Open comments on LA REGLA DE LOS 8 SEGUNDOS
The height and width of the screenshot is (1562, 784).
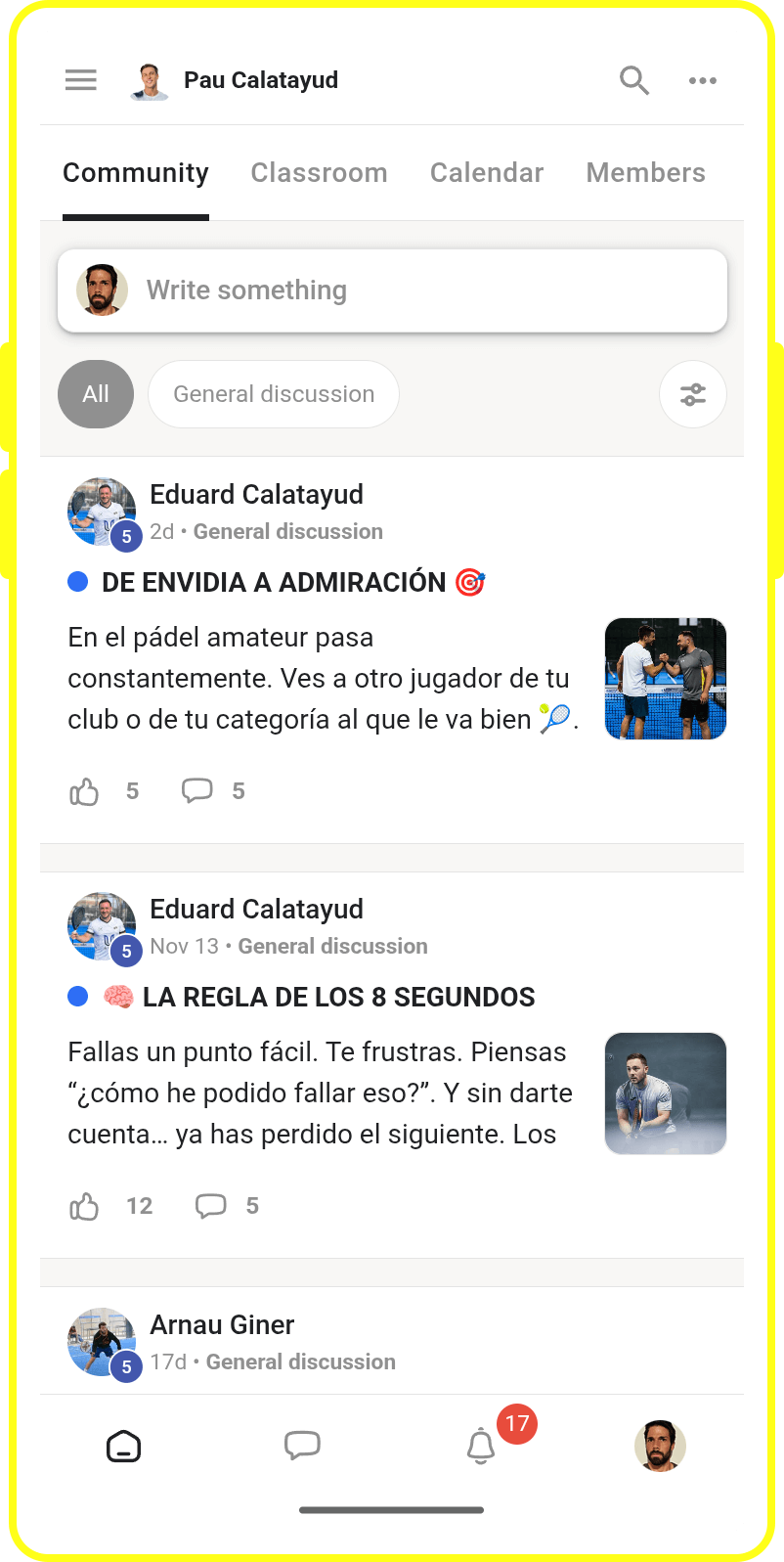[211, 1206]
